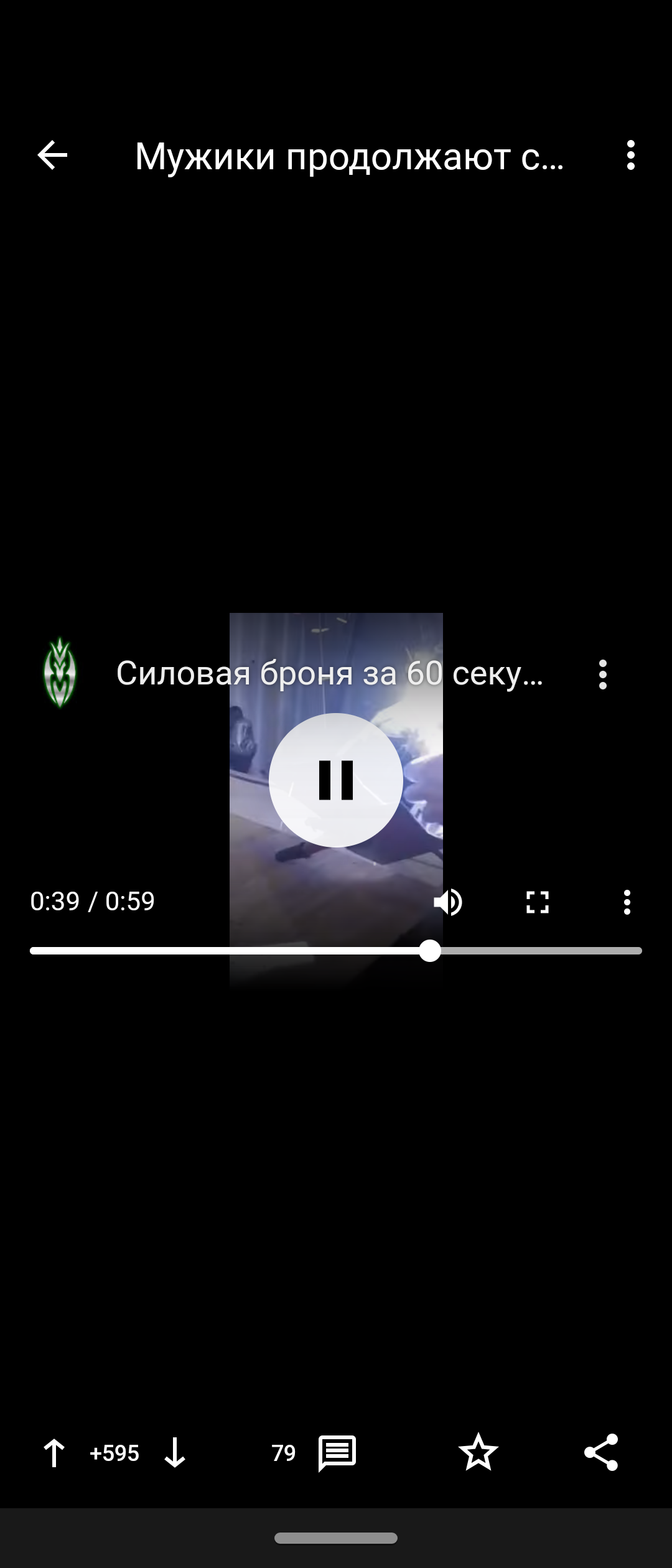The image size is (672, 1568).
Task: Go back from the post
Action: click(52, 155)
